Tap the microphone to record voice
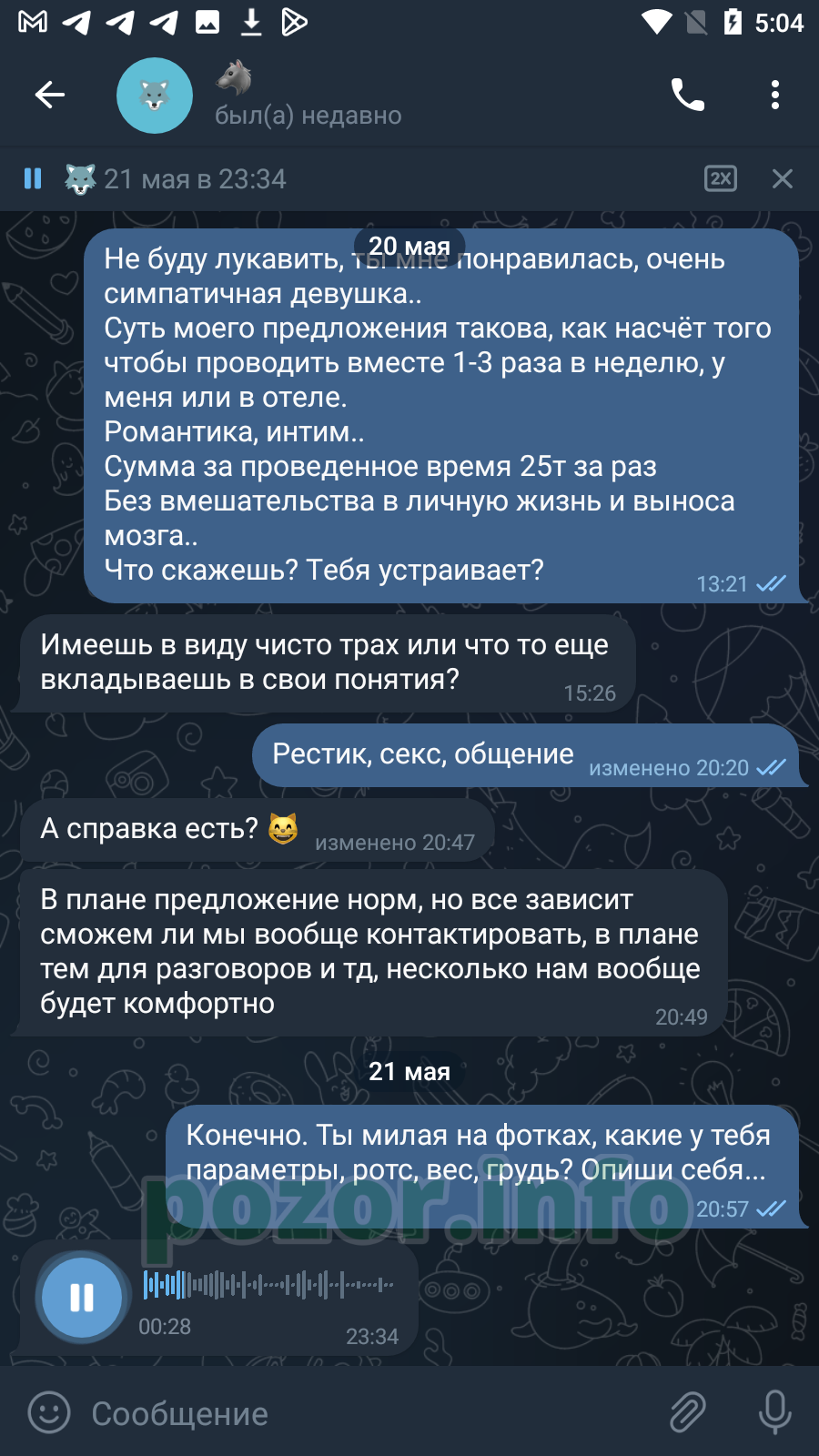This screenshot has height=1456, width=819. click(775, 1412)
